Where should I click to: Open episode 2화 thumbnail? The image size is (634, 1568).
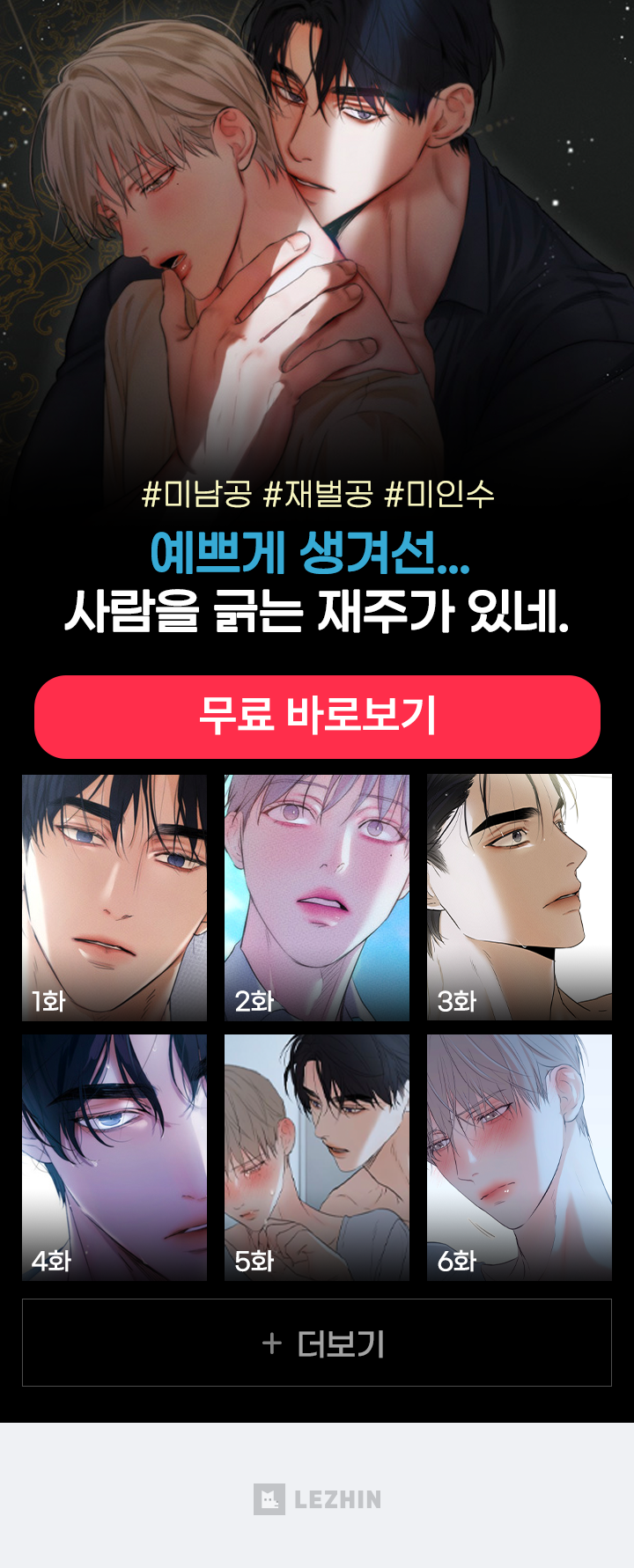317,897
